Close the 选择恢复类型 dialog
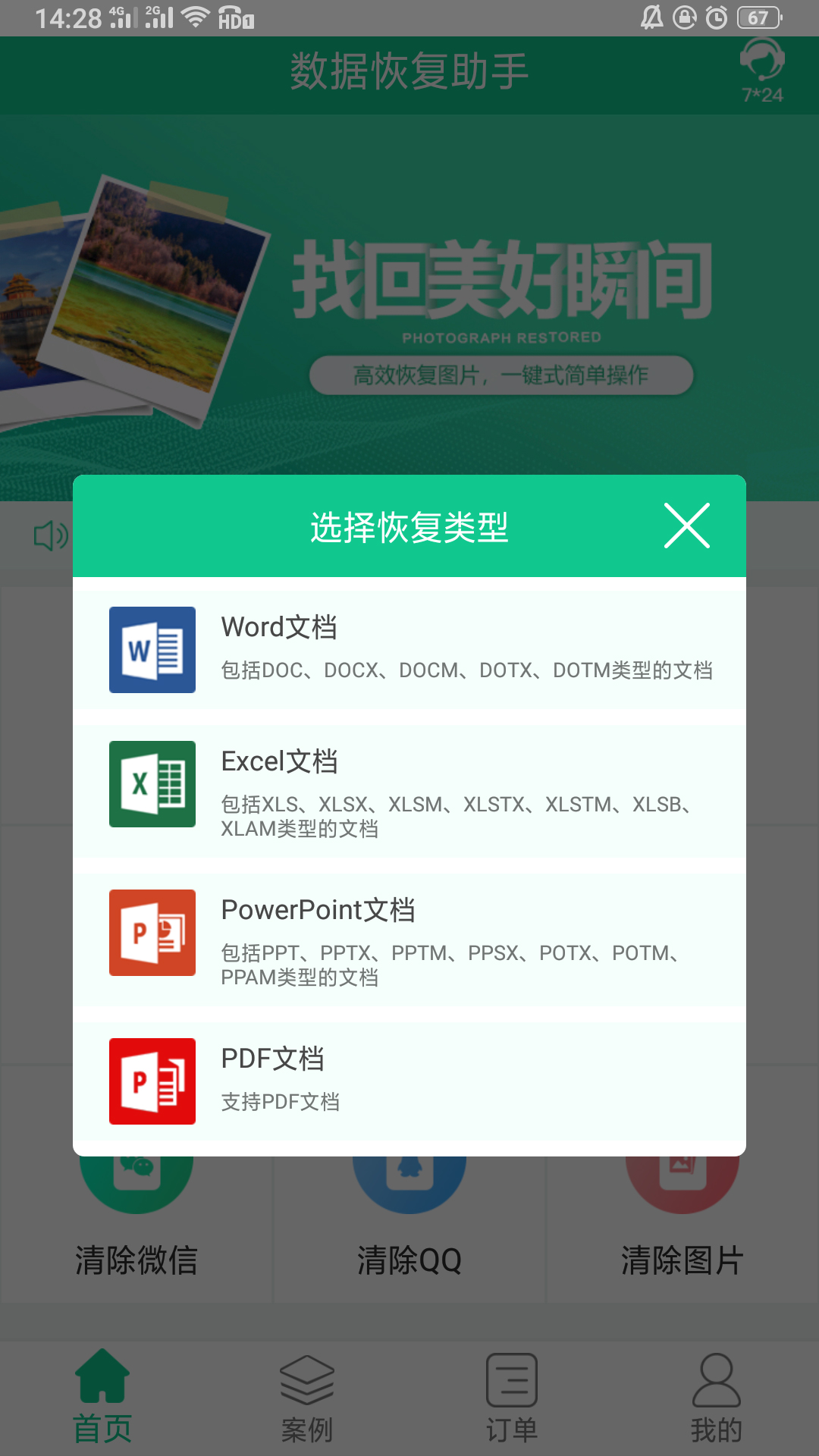Image resolution: width=819 pixels, height=1456 pixels. click(686, 526)
